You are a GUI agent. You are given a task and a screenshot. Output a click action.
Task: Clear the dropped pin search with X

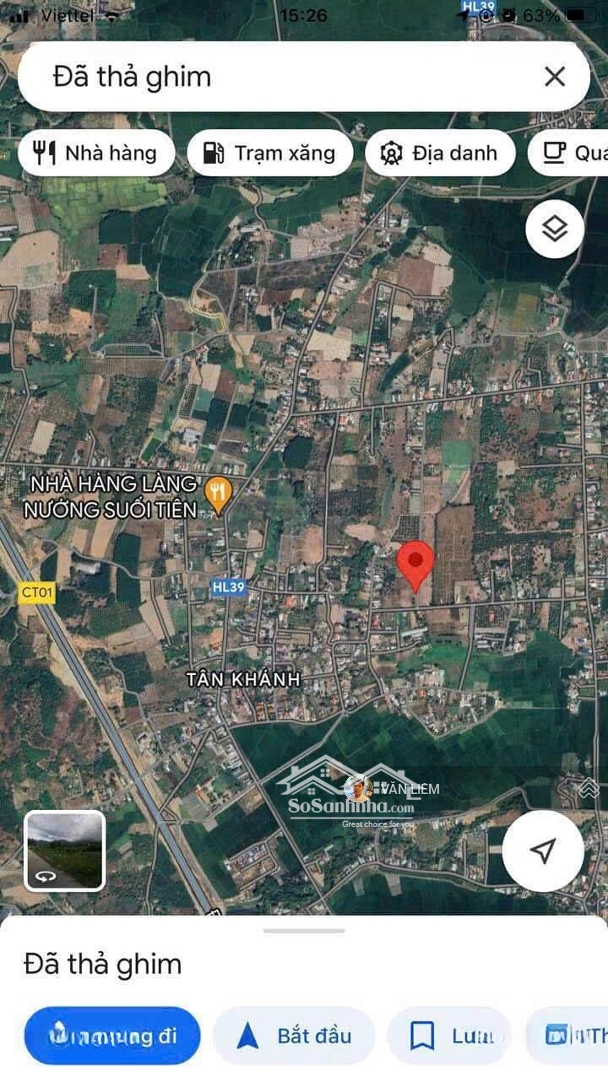pos(555,76)
